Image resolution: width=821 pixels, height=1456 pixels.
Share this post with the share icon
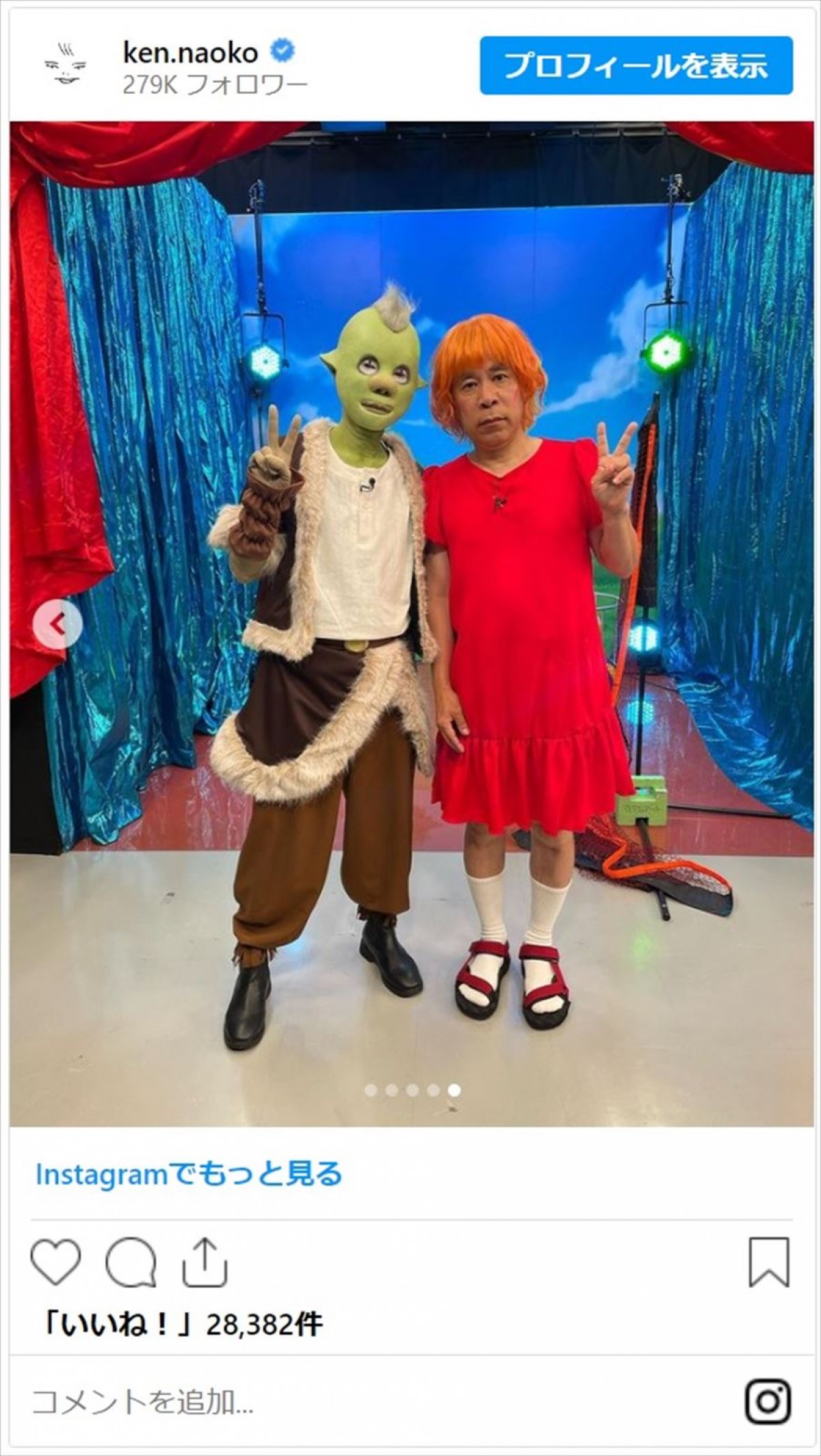[205, 1262]
